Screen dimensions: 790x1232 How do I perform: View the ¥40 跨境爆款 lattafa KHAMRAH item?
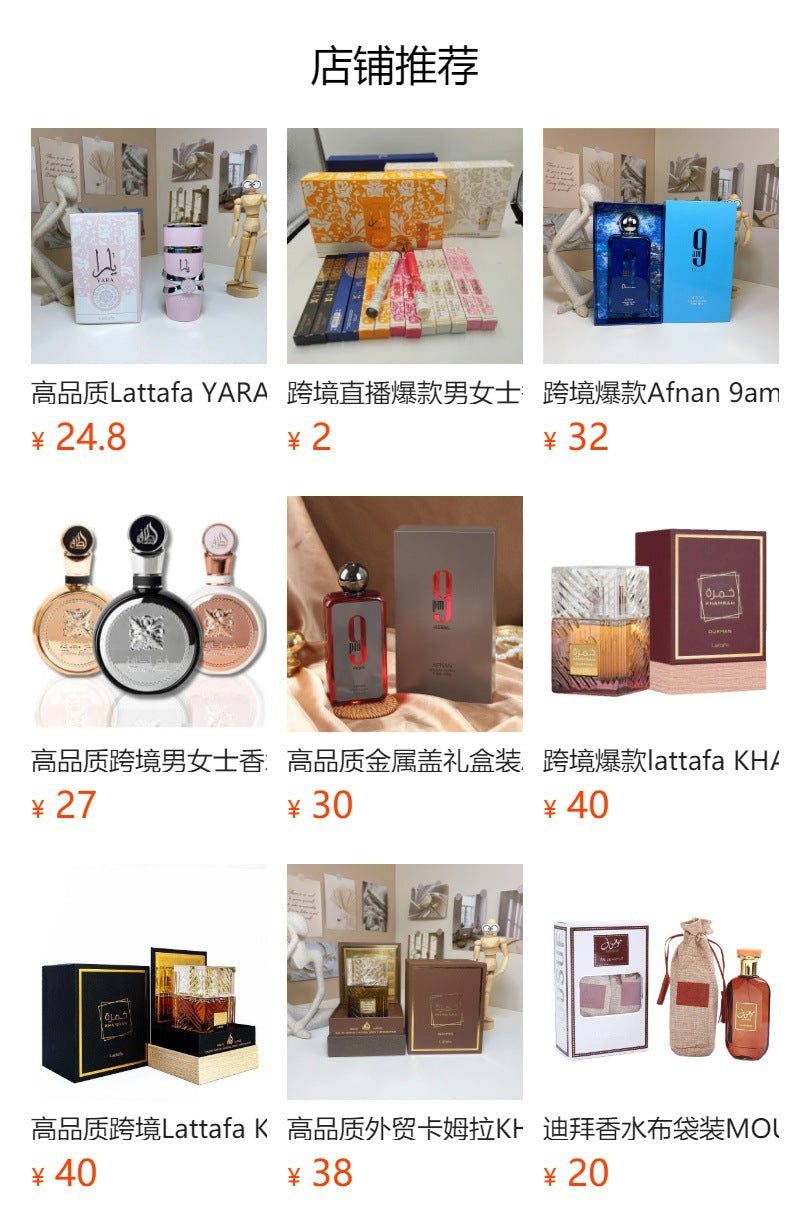tap(661, 614)
